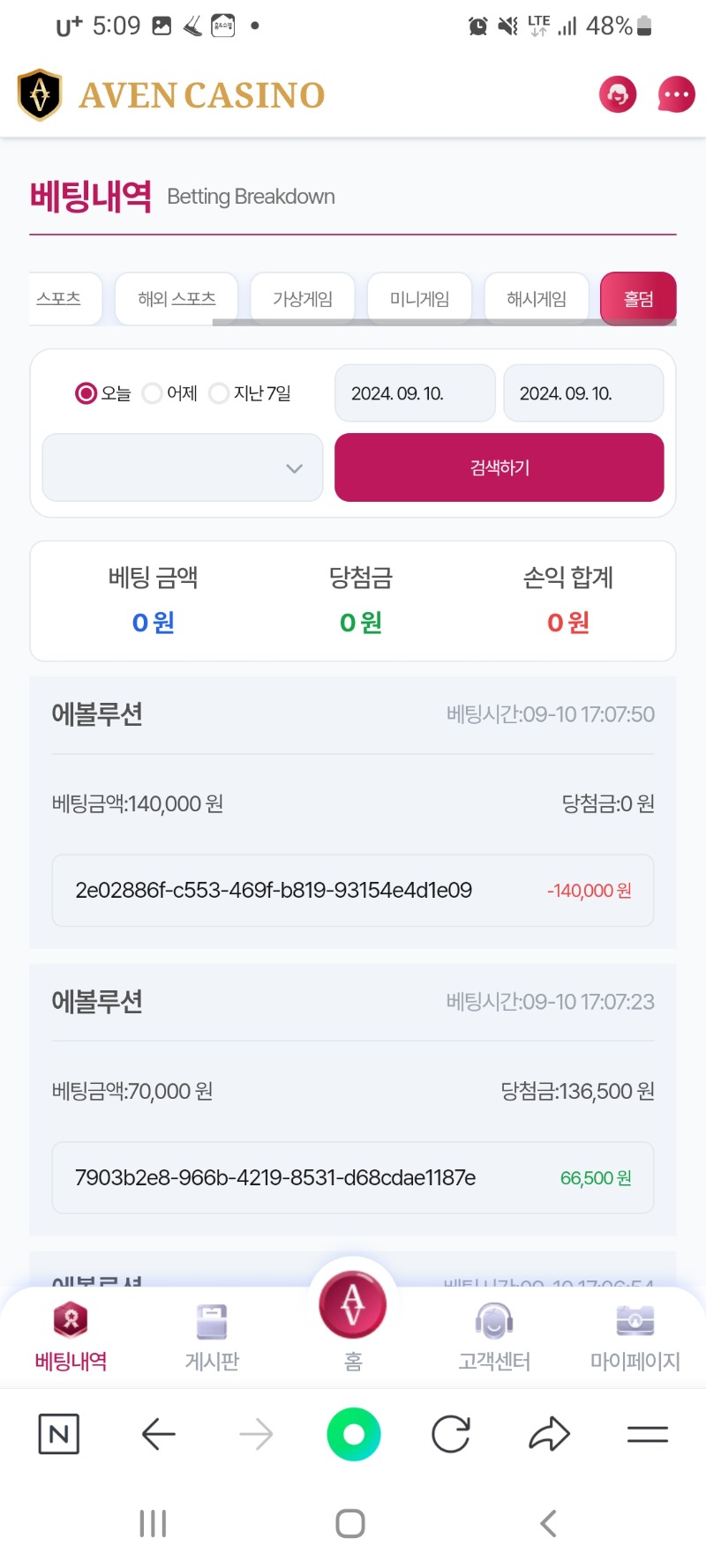Open the browser hamburger menu
706x1568 pixels.
[648, 1435]
